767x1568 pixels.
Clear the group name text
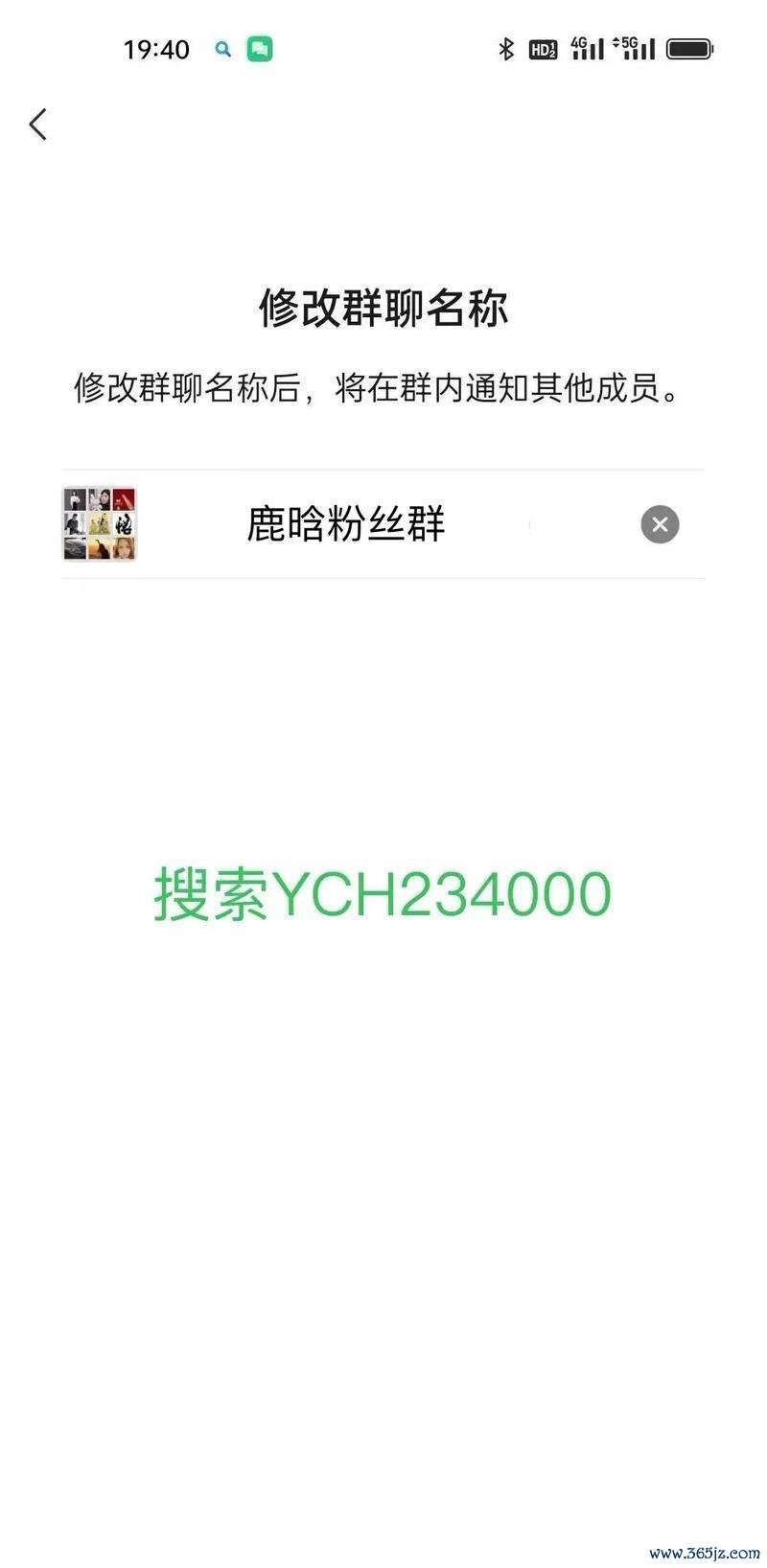coord(660,524)
